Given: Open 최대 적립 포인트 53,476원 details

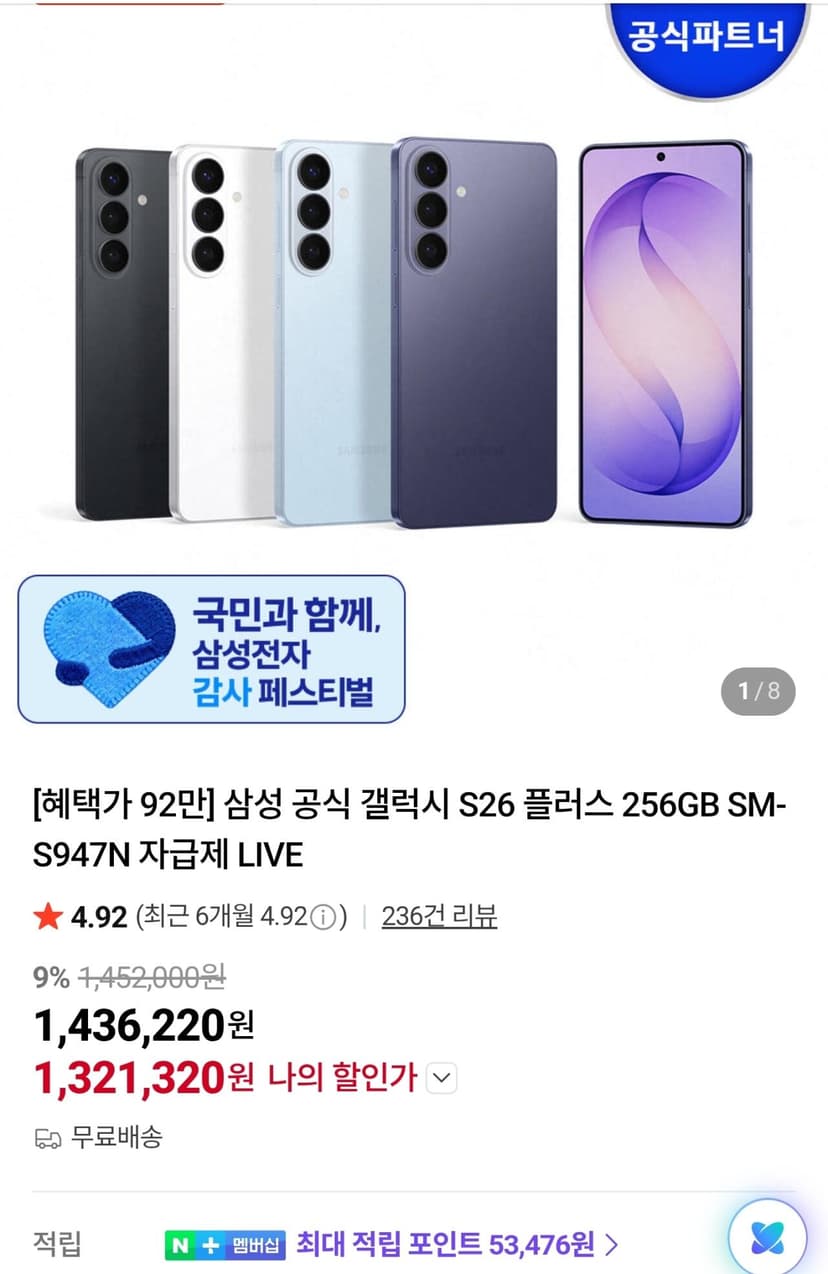Looking at the screenshot, I should tap(455, 1245).
